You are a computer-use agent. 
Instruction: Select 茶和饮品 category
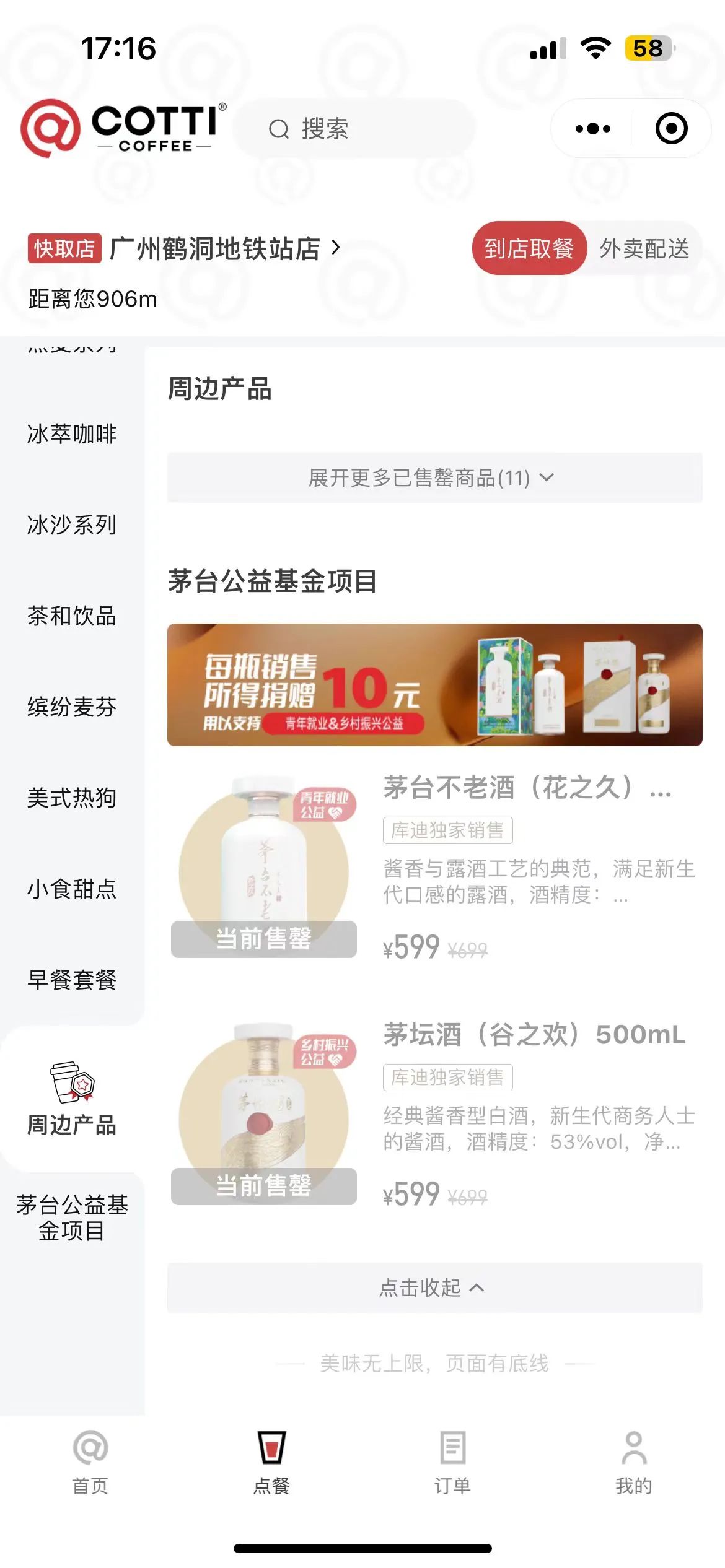point(72,616)
